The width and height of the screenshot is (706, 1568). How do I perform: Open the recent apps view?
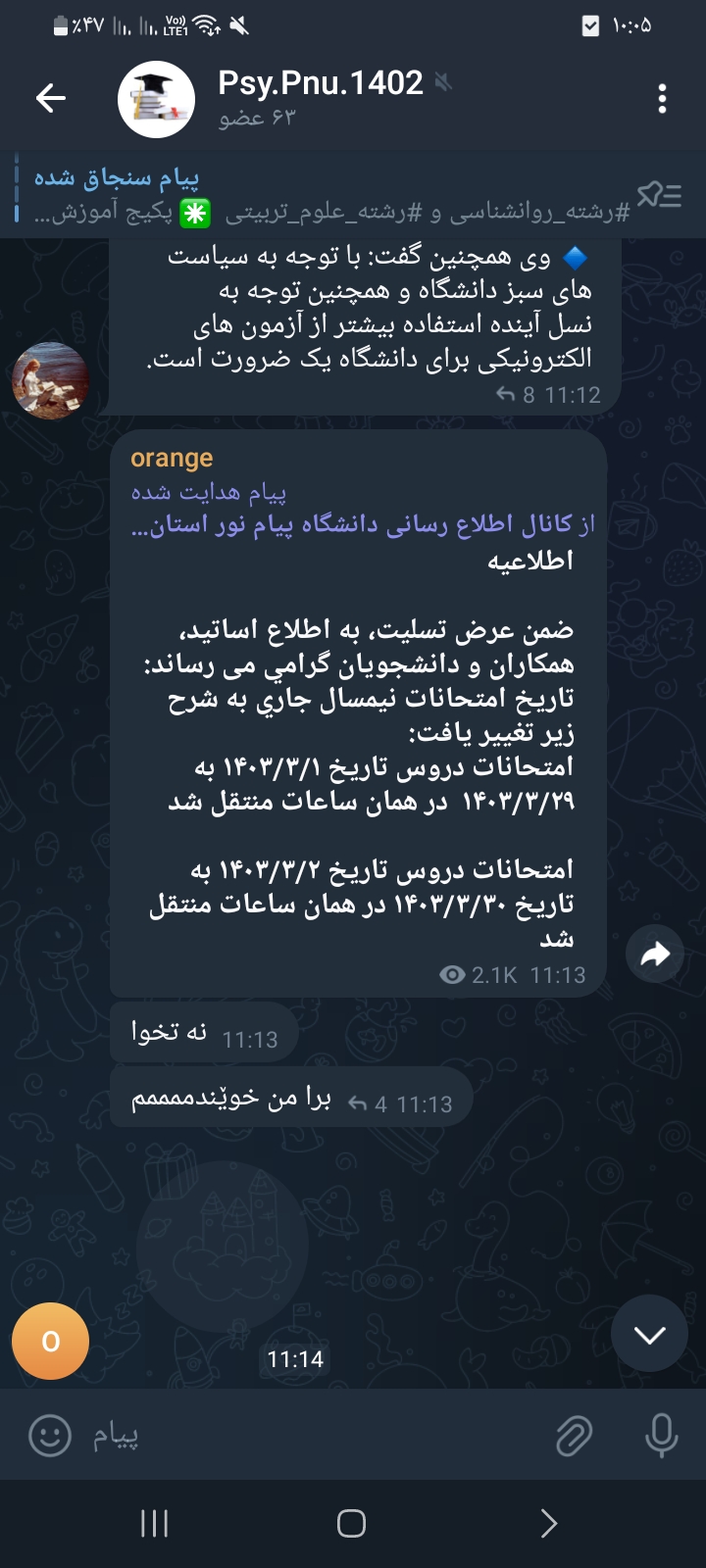click(155, 1523)
